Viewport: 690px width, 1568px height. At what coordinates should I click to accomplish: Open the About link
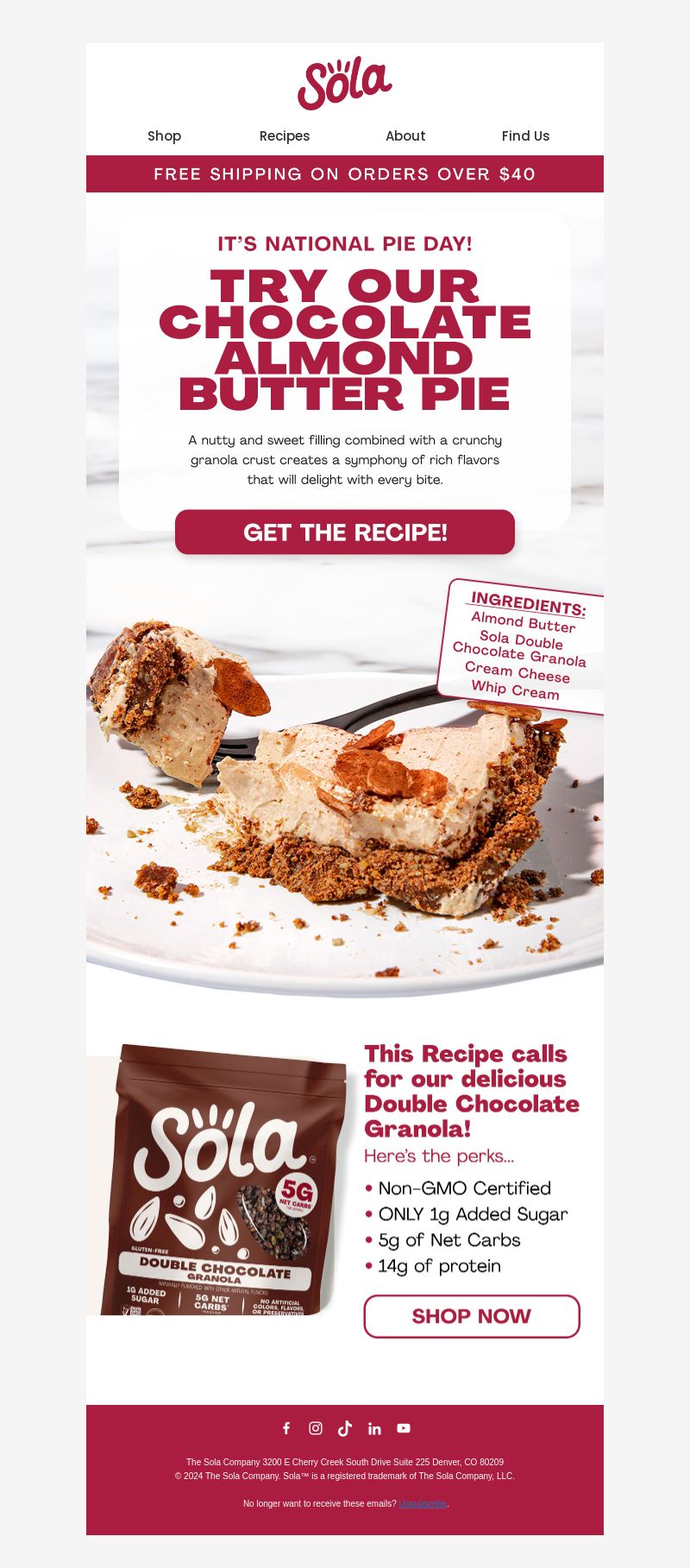405,135
